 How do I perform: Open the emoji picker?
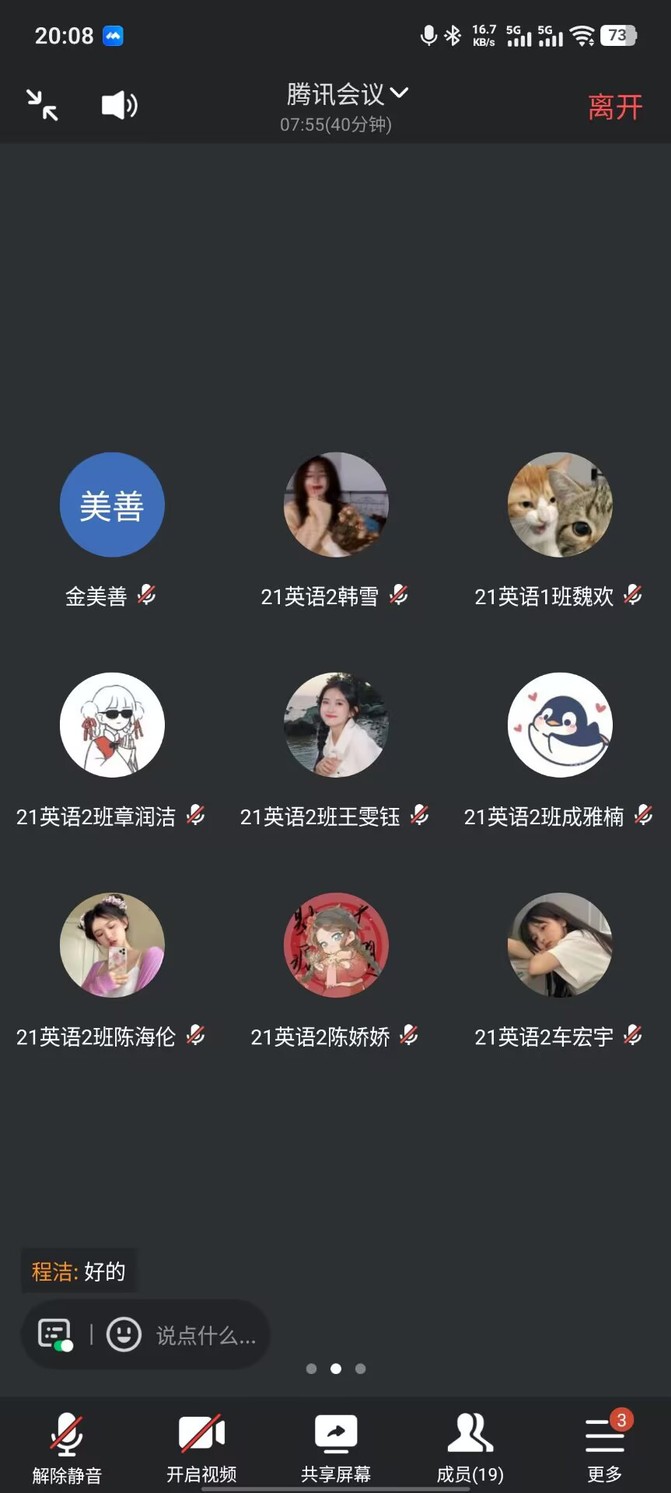124,1335
